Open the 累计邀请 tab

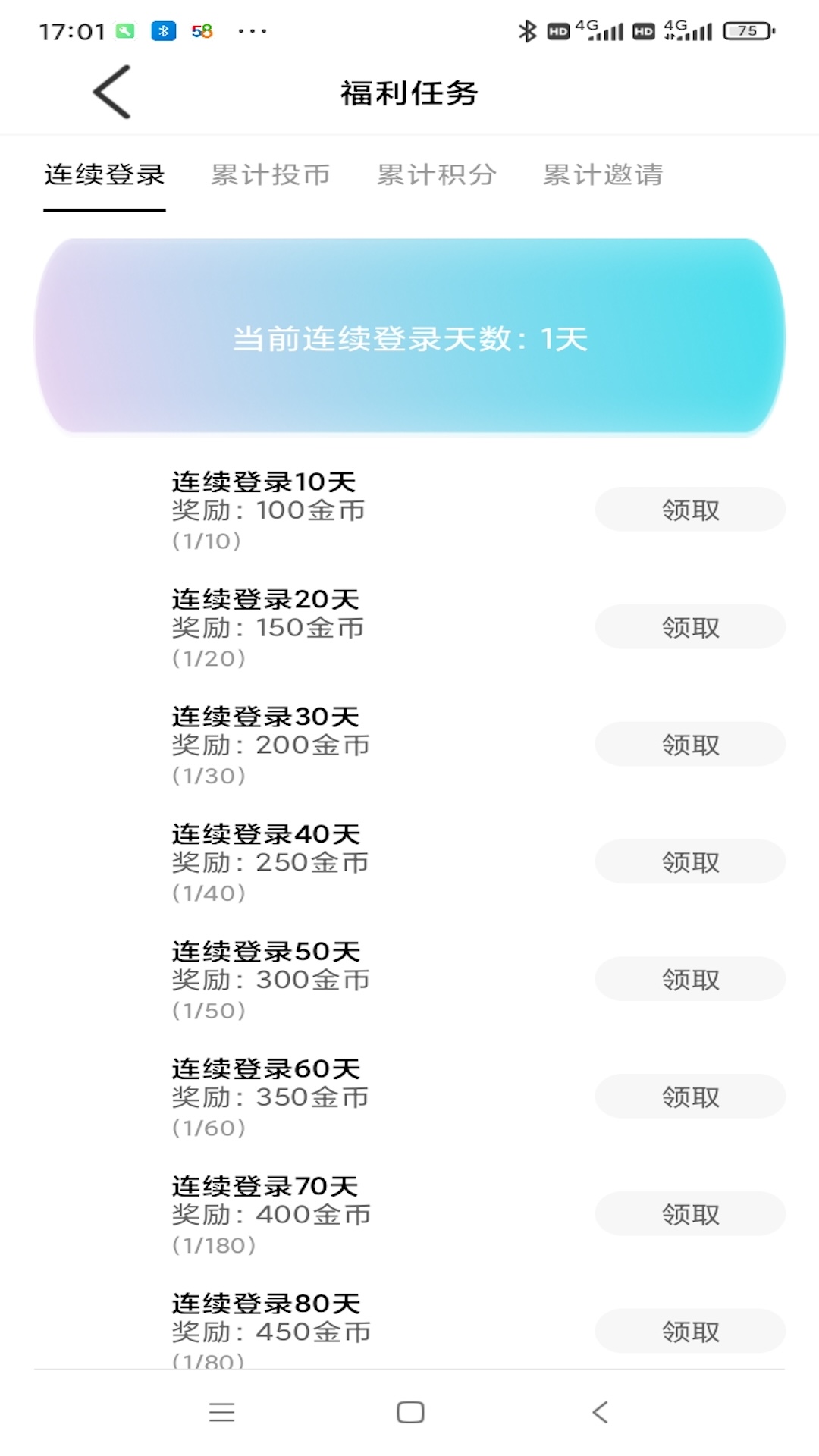pyautogui.click(x=601, y=175)
